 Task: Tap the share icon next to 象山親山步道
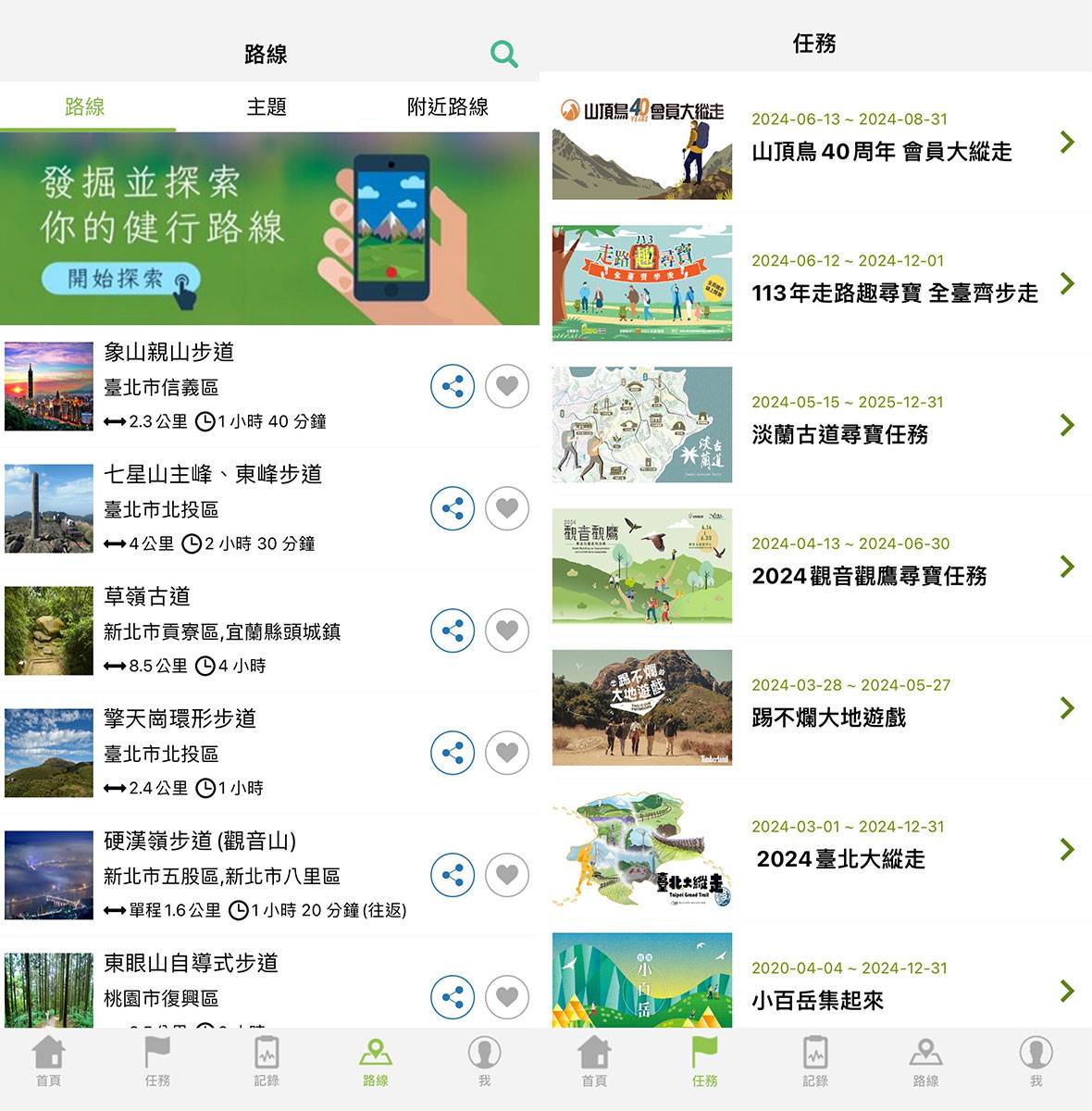453,386
